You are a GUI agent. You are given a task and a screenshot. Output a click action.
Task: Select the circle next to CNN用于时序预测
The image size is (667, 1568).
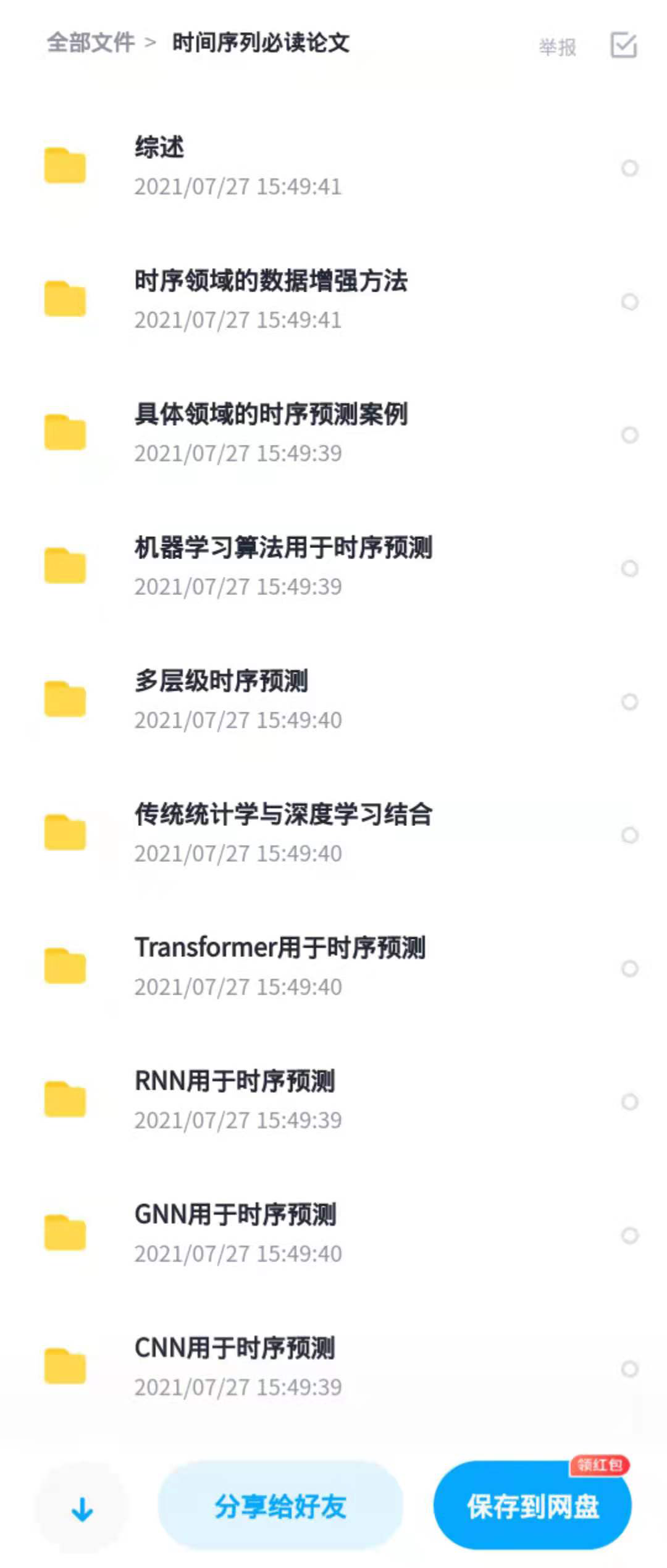click(x=629, y=1368)
